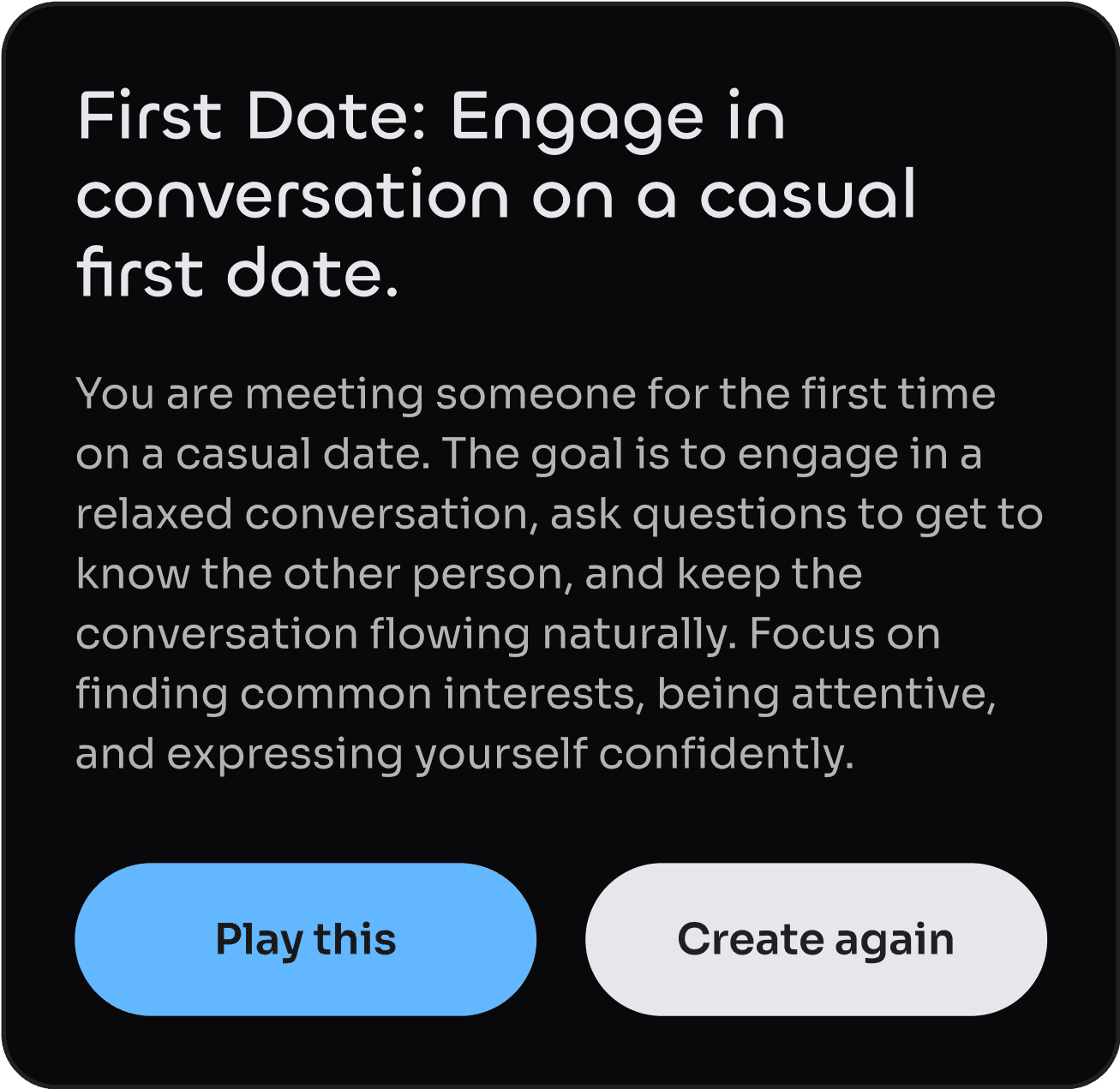Tap the Play this button

click(x=306, y=939)
